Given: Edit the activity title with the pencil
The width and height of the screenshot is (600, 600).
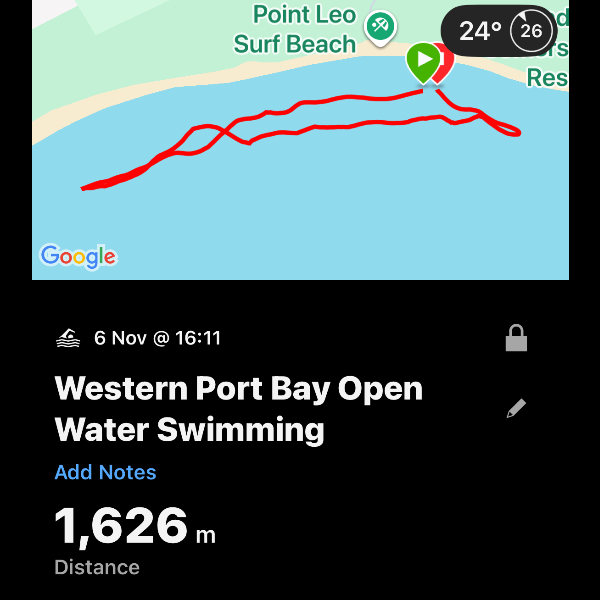Looking at the screenshot, I should 516,408.
